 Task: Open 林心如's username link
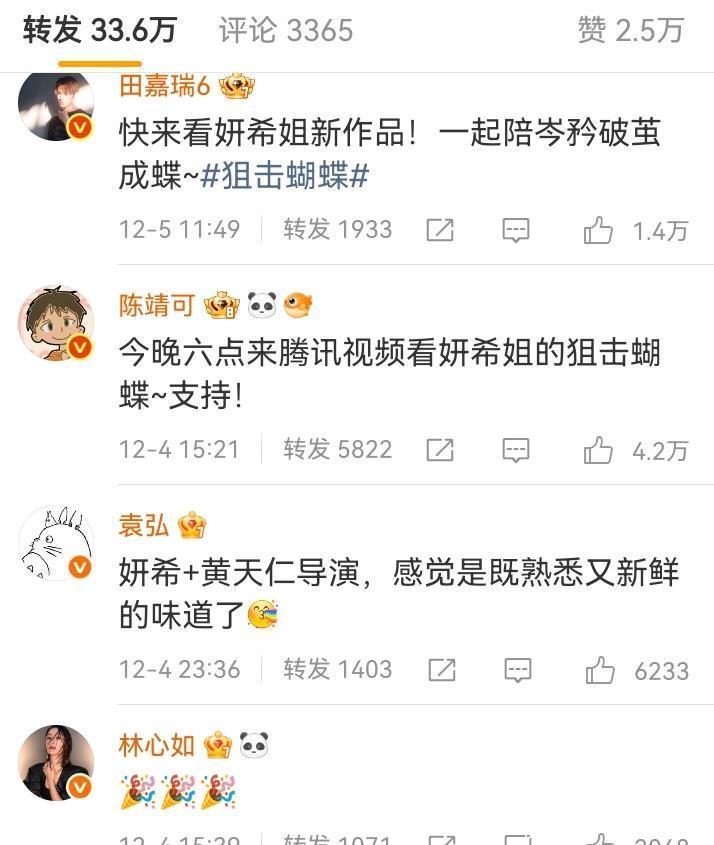point(157,745)
